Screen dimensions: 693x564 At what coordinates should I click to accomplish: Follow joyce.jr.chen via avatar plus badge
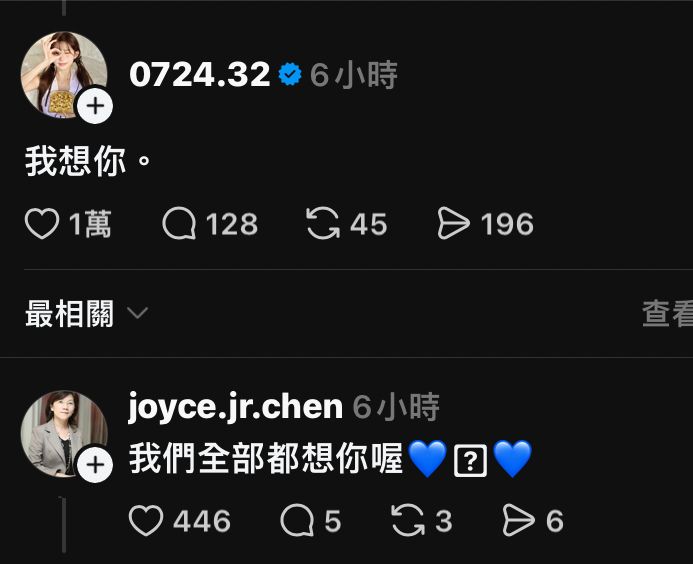94,465
